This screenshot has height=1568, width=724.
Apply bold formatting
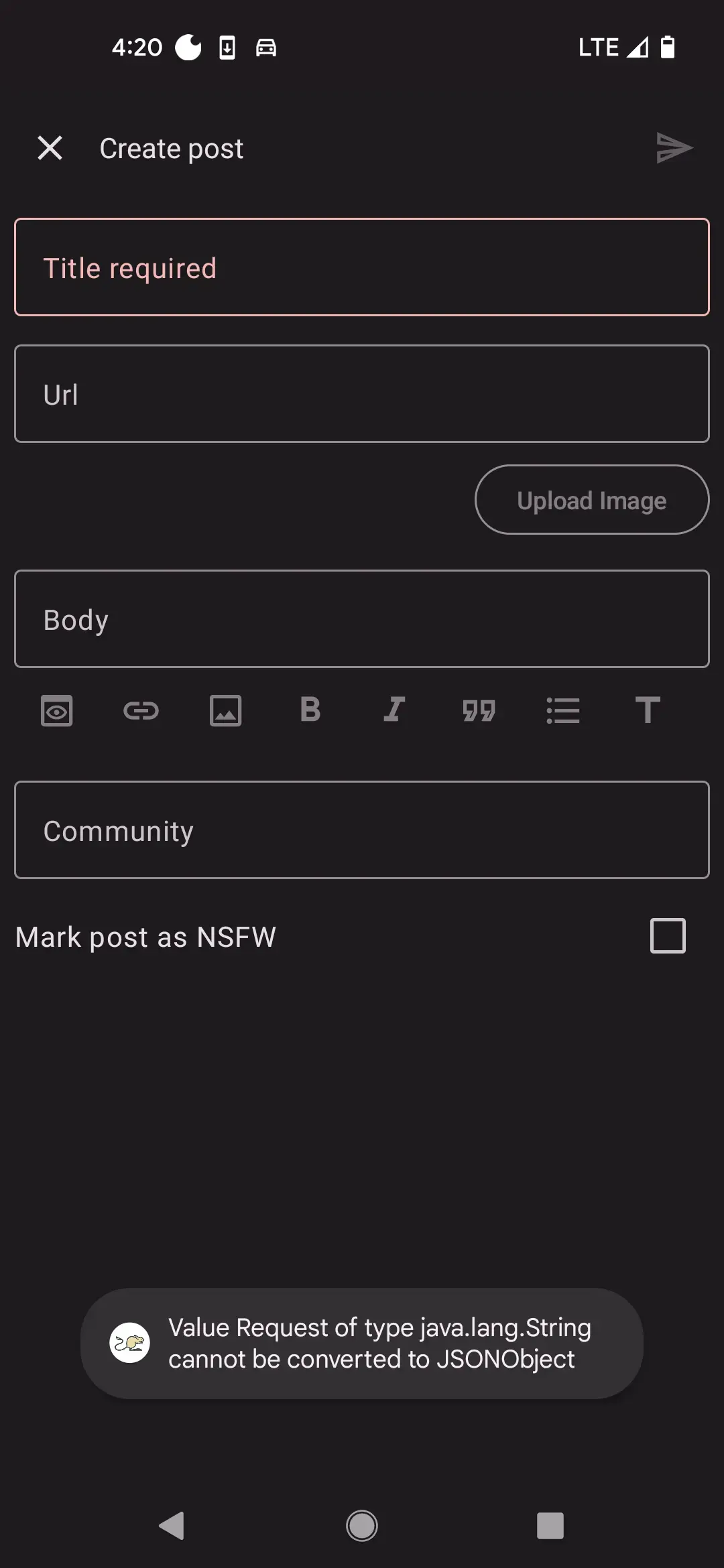coord(310,710)
